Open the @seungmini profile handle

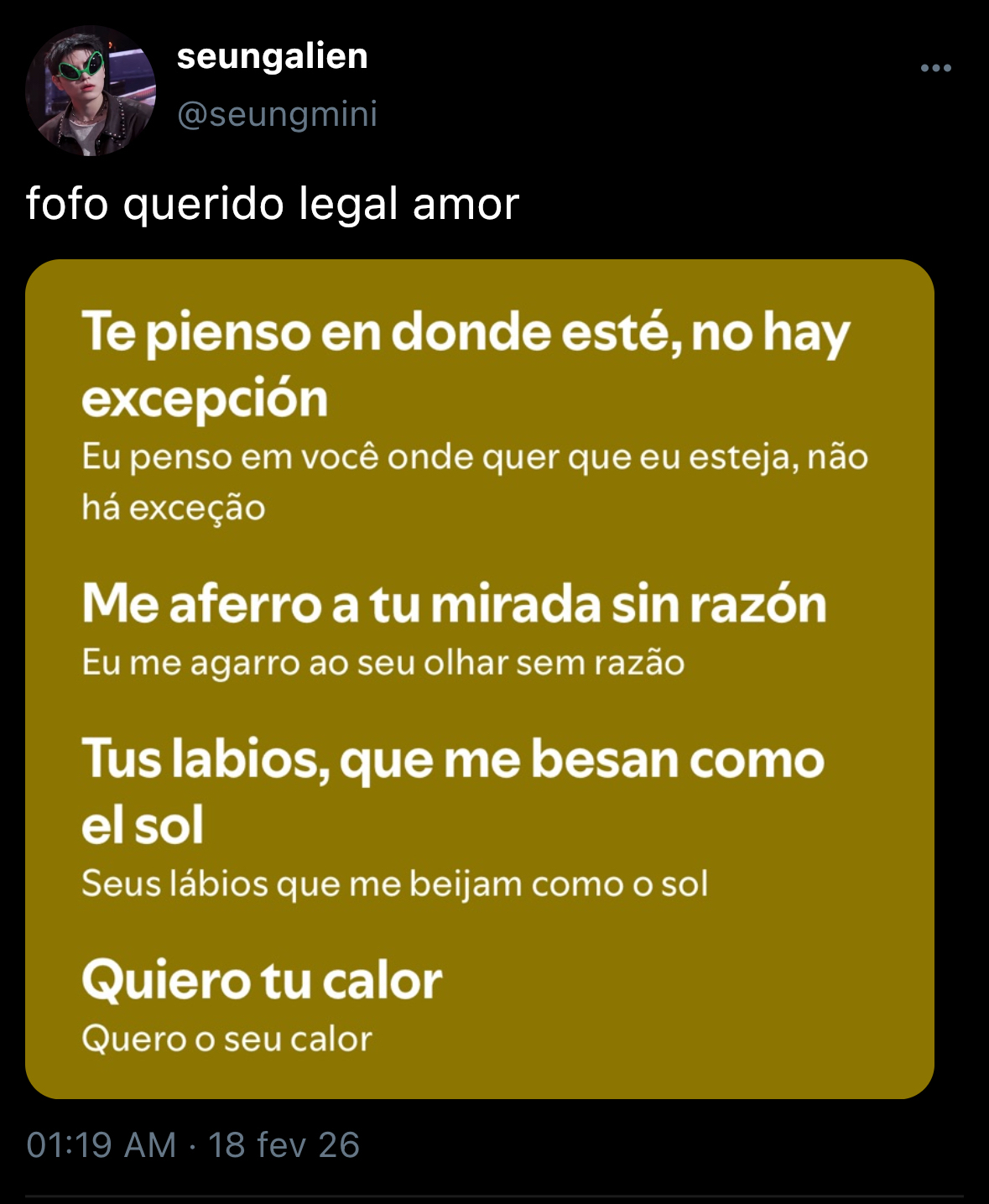click(277, 114)
